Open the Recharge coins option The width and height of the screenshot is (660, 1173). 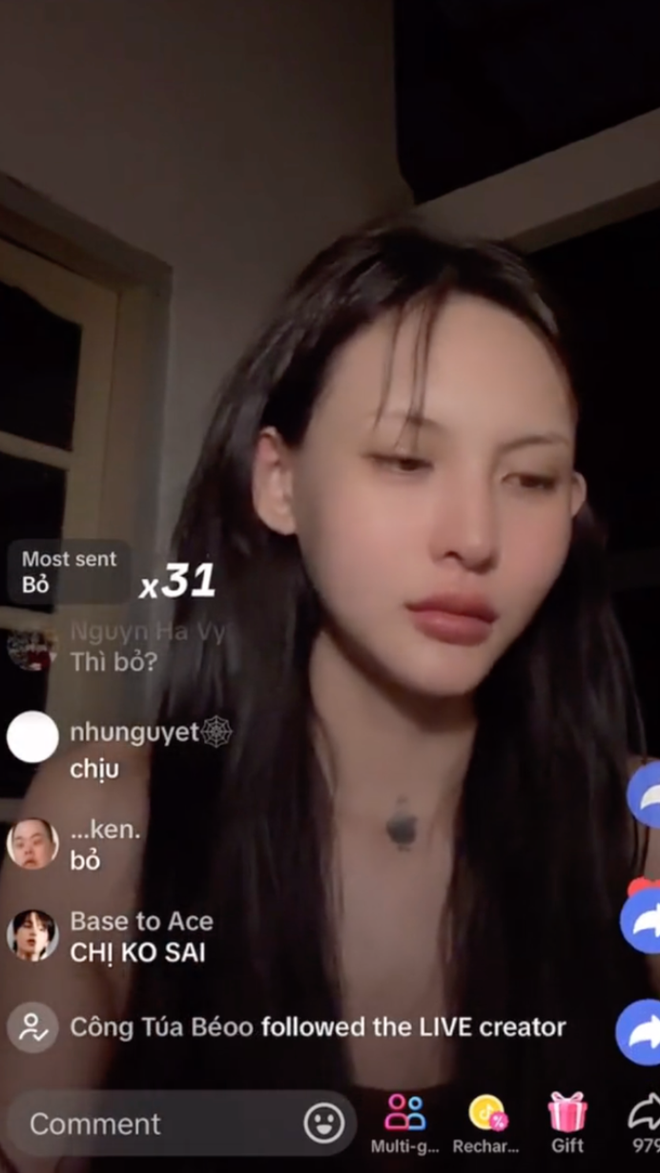coord(486,1121)
